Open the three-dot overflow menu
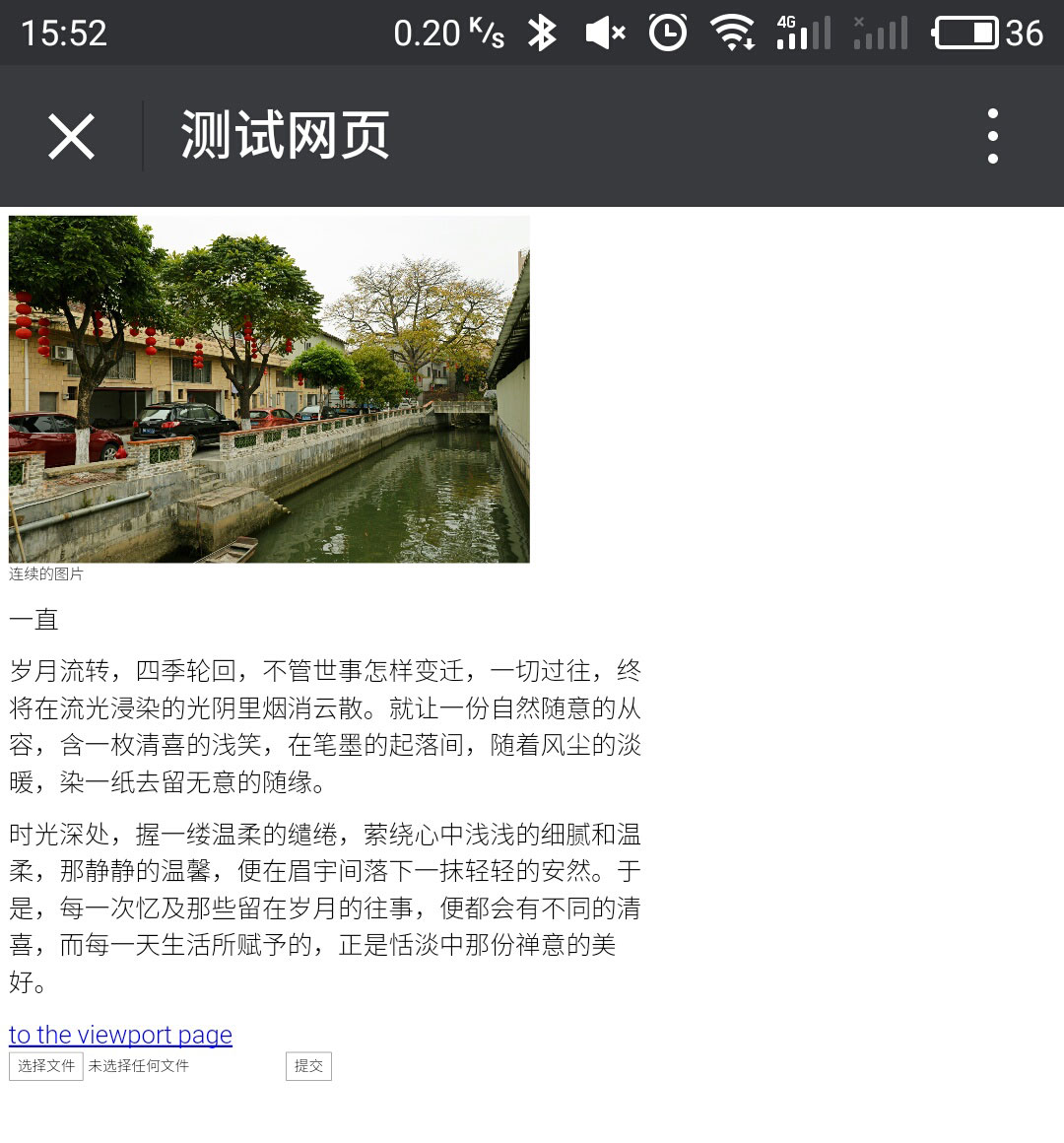Image resolution: width=1064 pixels, height=1143 pixels. pyautogui.click(x=992, y=136)
